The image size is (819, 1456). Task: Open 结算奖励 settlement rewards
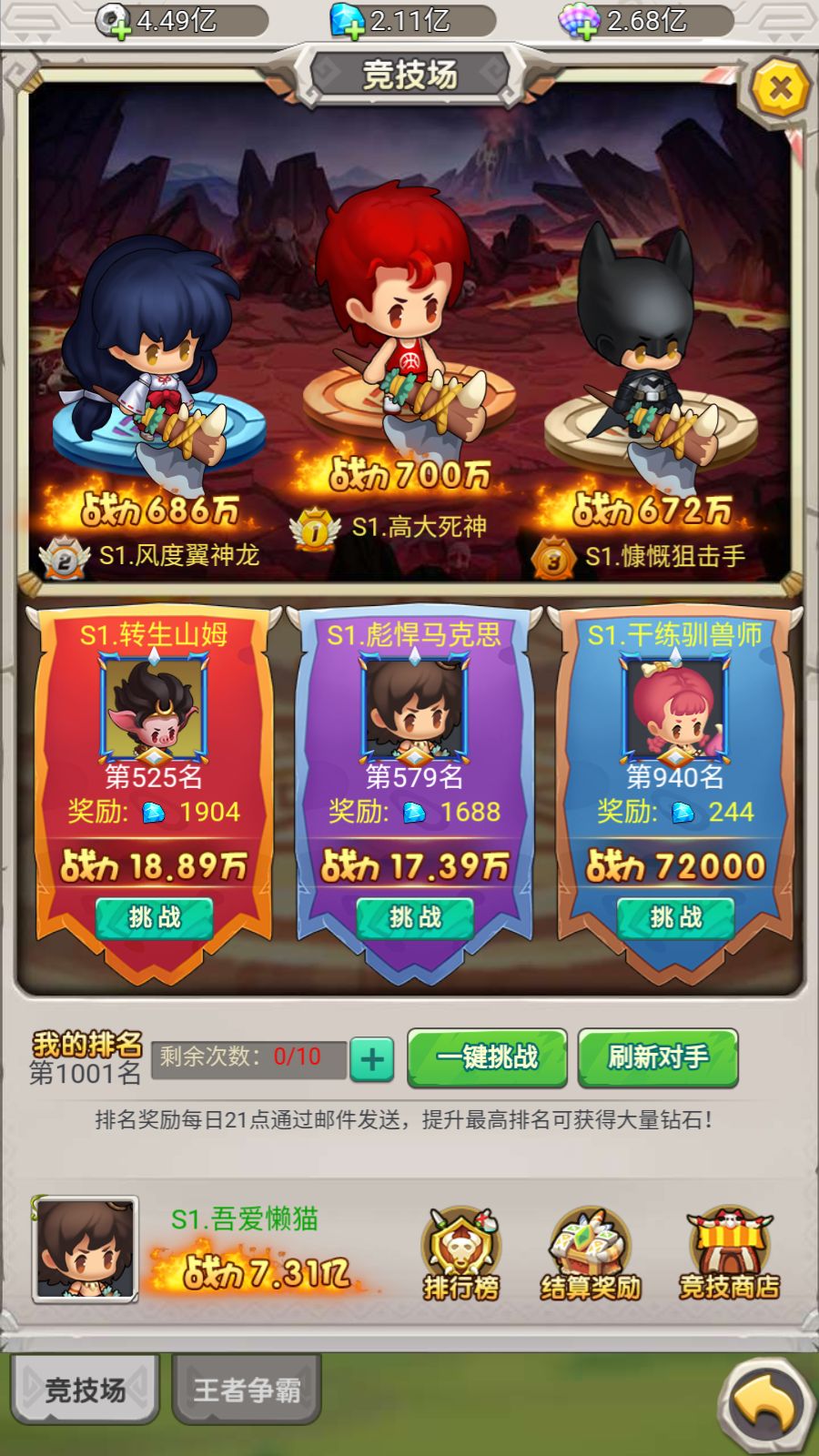click(x=591, y=1254)
